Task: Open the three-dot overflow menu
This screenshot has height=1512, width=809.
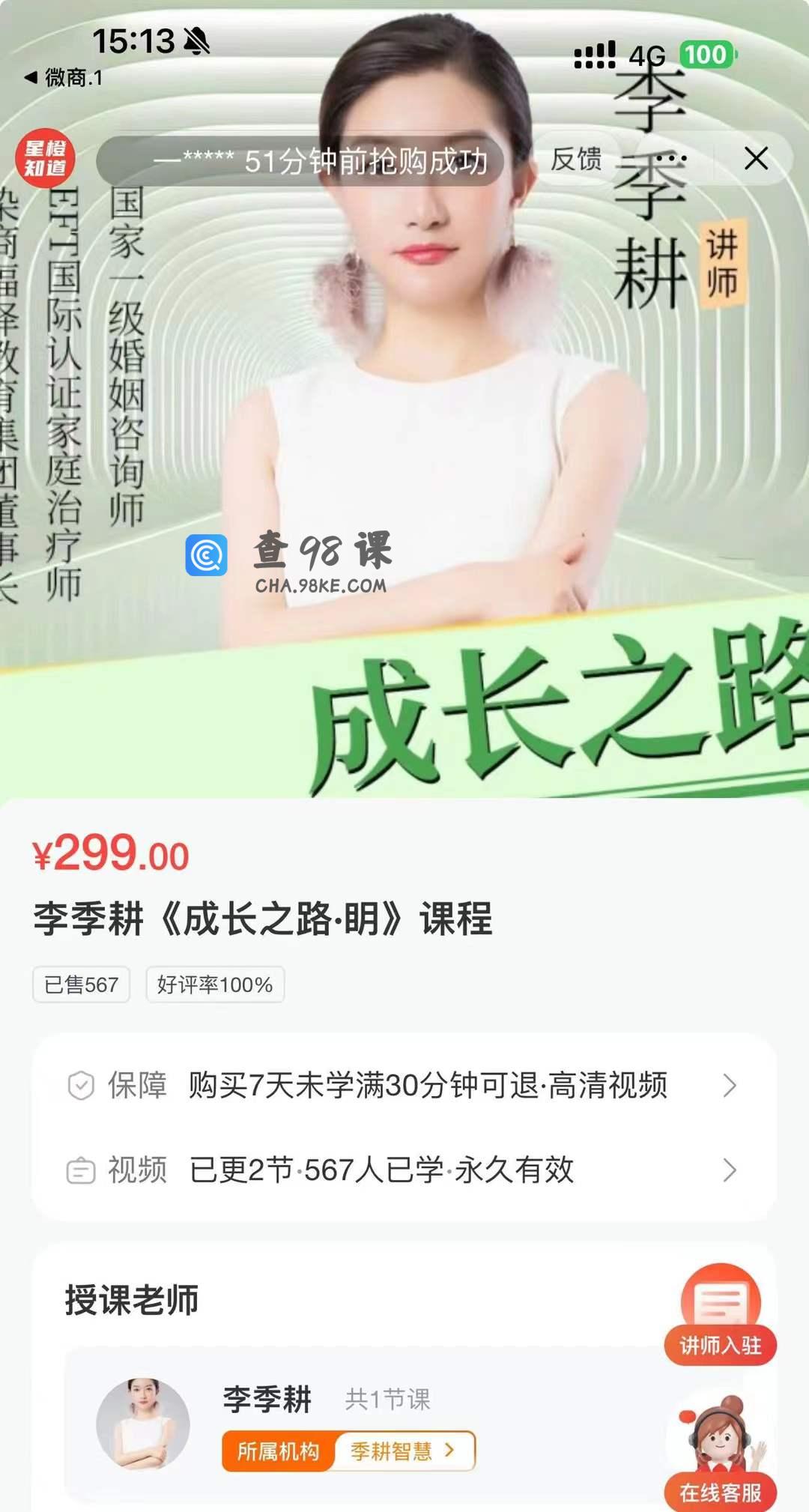Action: point(672,159)
